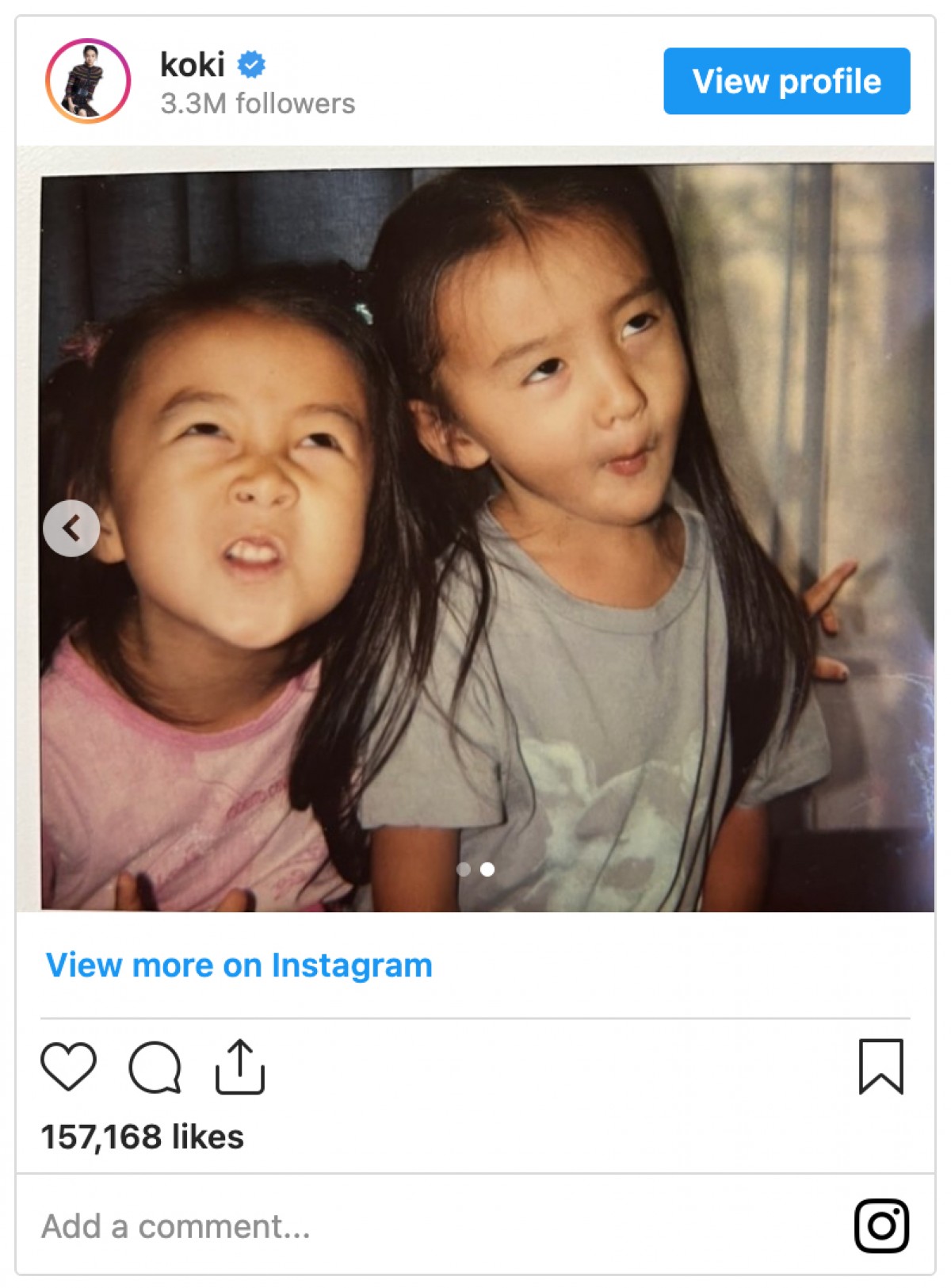This screenshot has width=951, height=1288.
Task: Tap the koki username link
Action: tap(193, 64)
